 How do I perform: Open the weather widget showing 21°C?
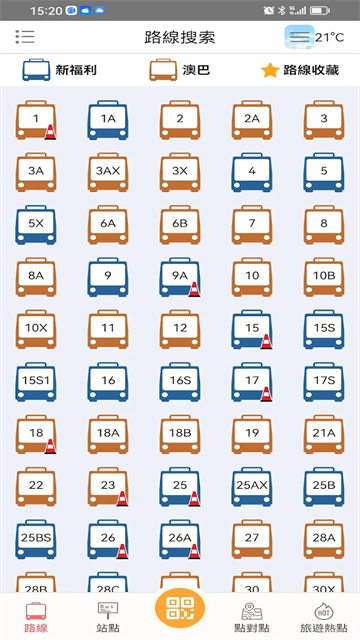click(x=314, y=37)
